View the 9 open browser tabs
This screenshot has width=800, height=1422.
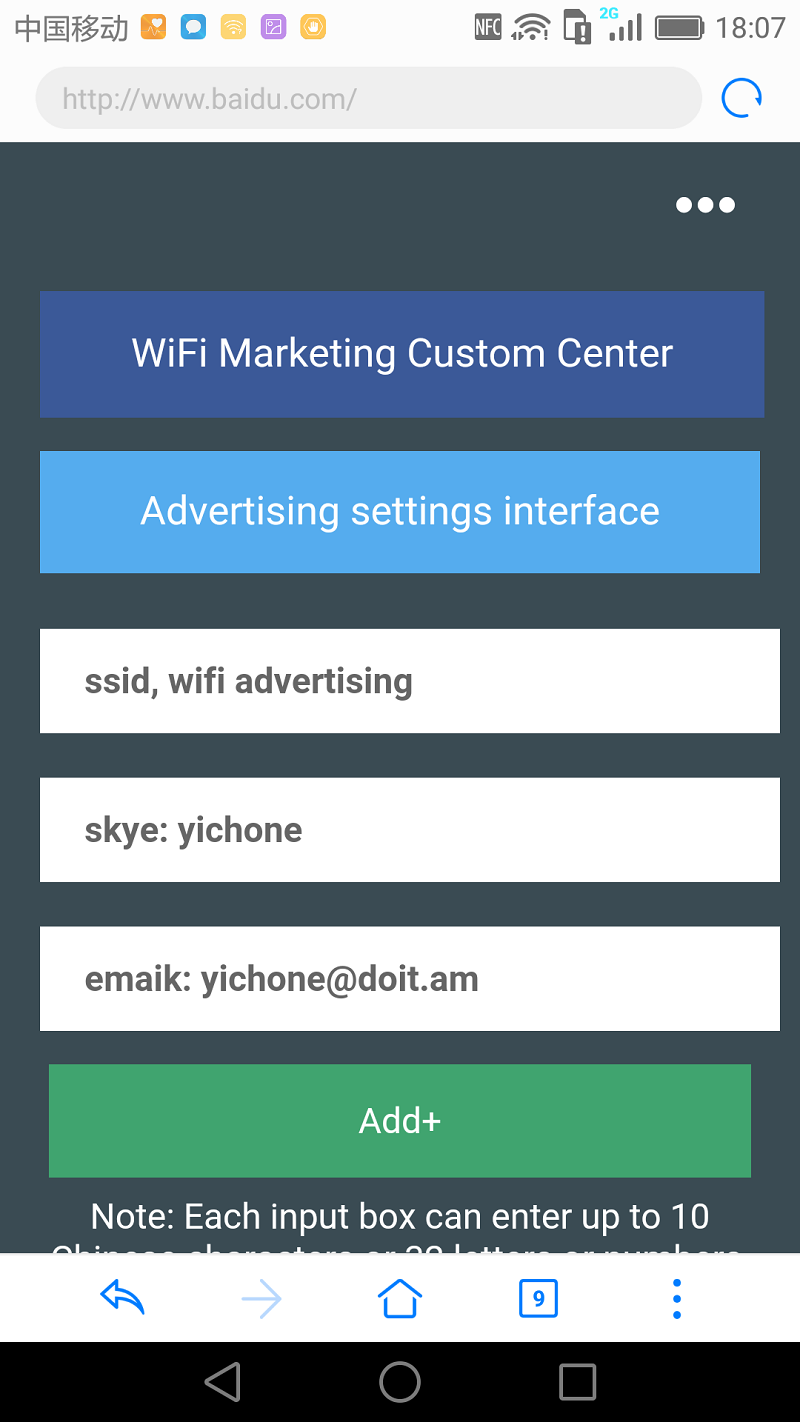[538, 1299]
